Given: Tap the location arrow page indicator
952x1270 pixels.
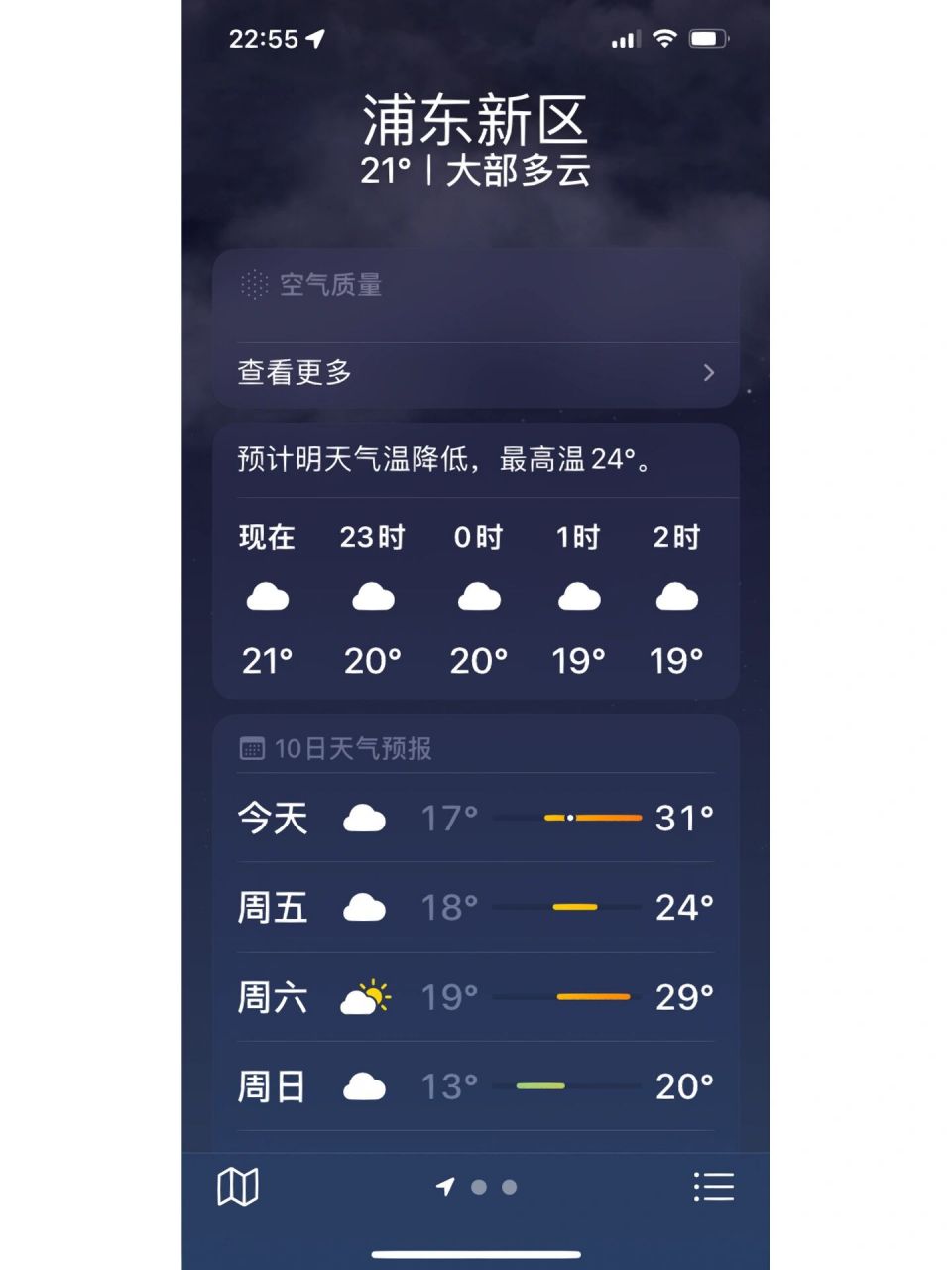Looking at the screenshot, I should click(x=445, y=1185).
